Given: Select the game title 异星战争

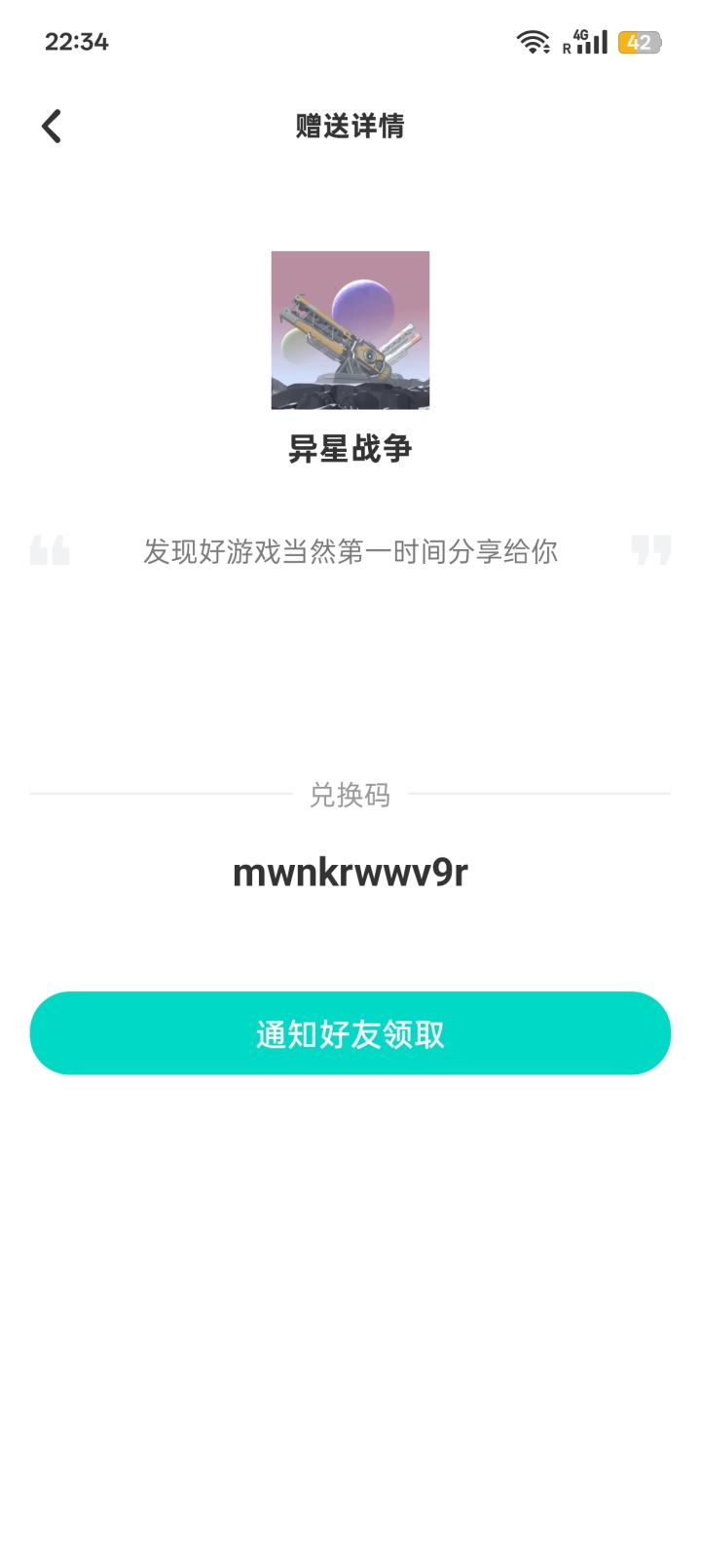Looking at the screenshot, I should coord(350,449).
